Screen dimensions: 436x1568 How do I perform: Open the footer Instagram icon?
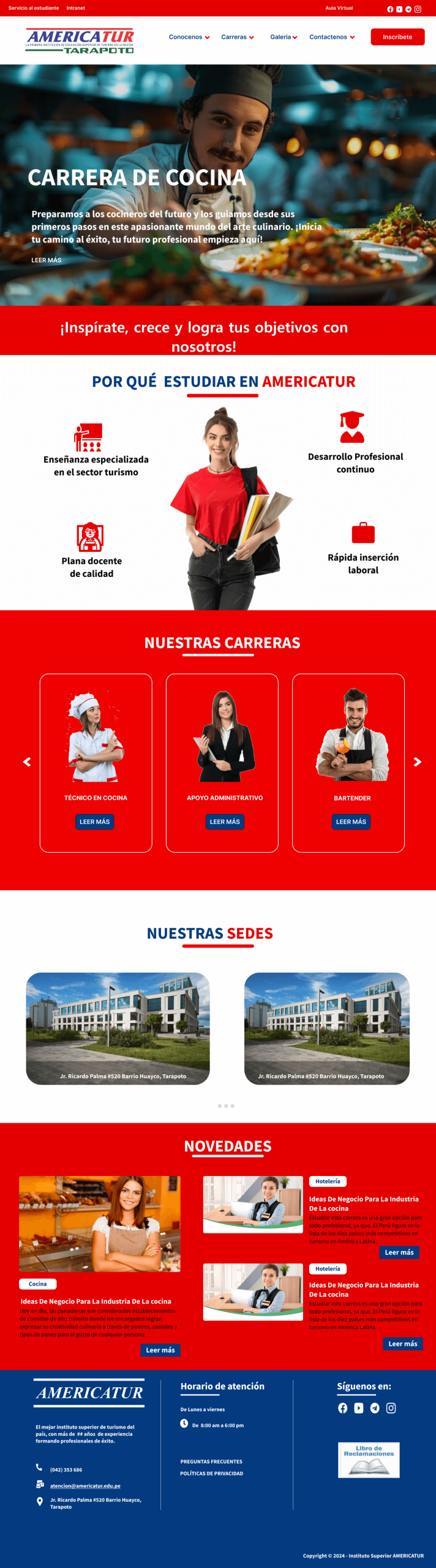coord(391,1408)
